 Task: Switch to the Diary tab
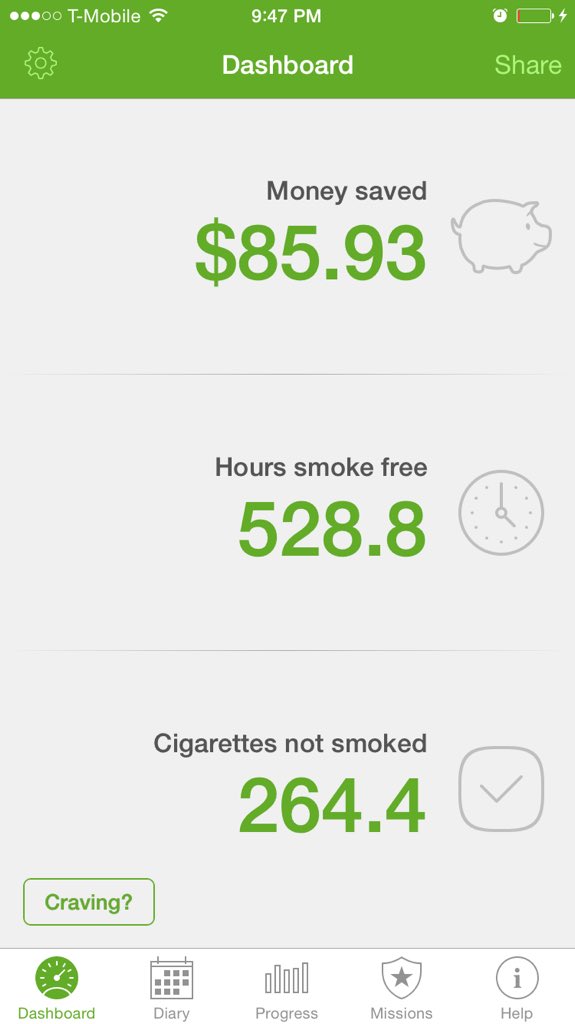(x=171, y=988)
